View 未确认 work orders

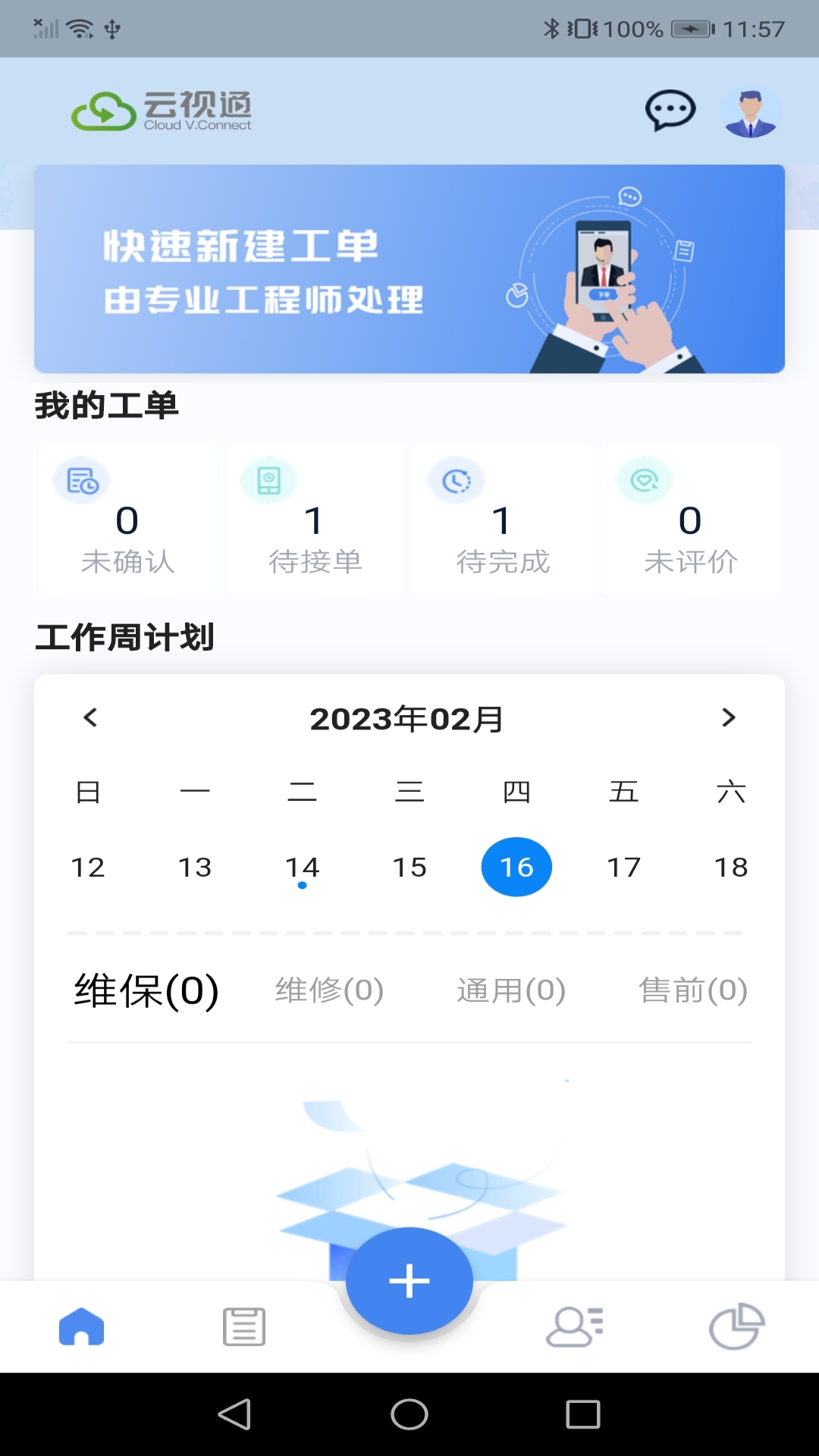click(127, 519)
